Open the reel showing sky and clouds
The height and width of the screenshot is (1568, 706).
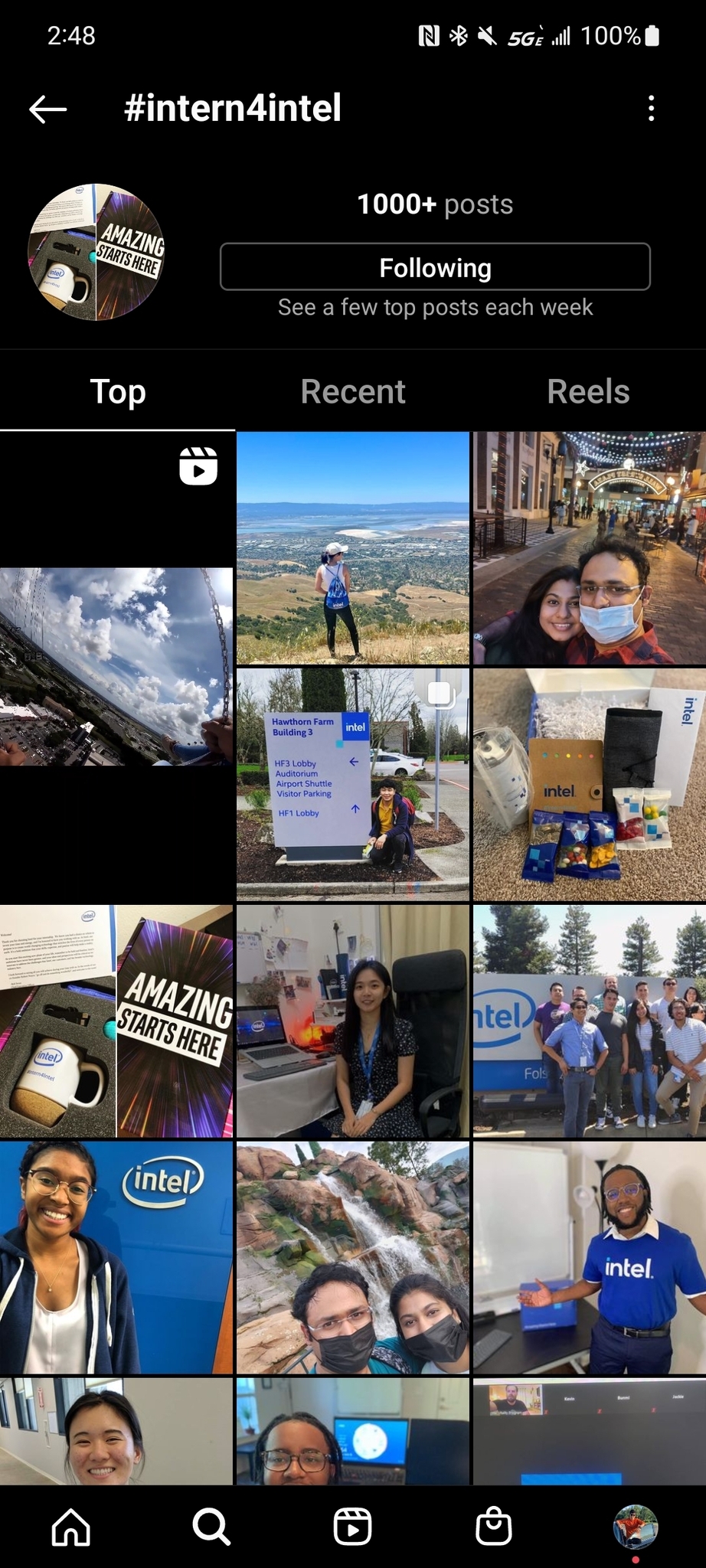pos(116,666)
